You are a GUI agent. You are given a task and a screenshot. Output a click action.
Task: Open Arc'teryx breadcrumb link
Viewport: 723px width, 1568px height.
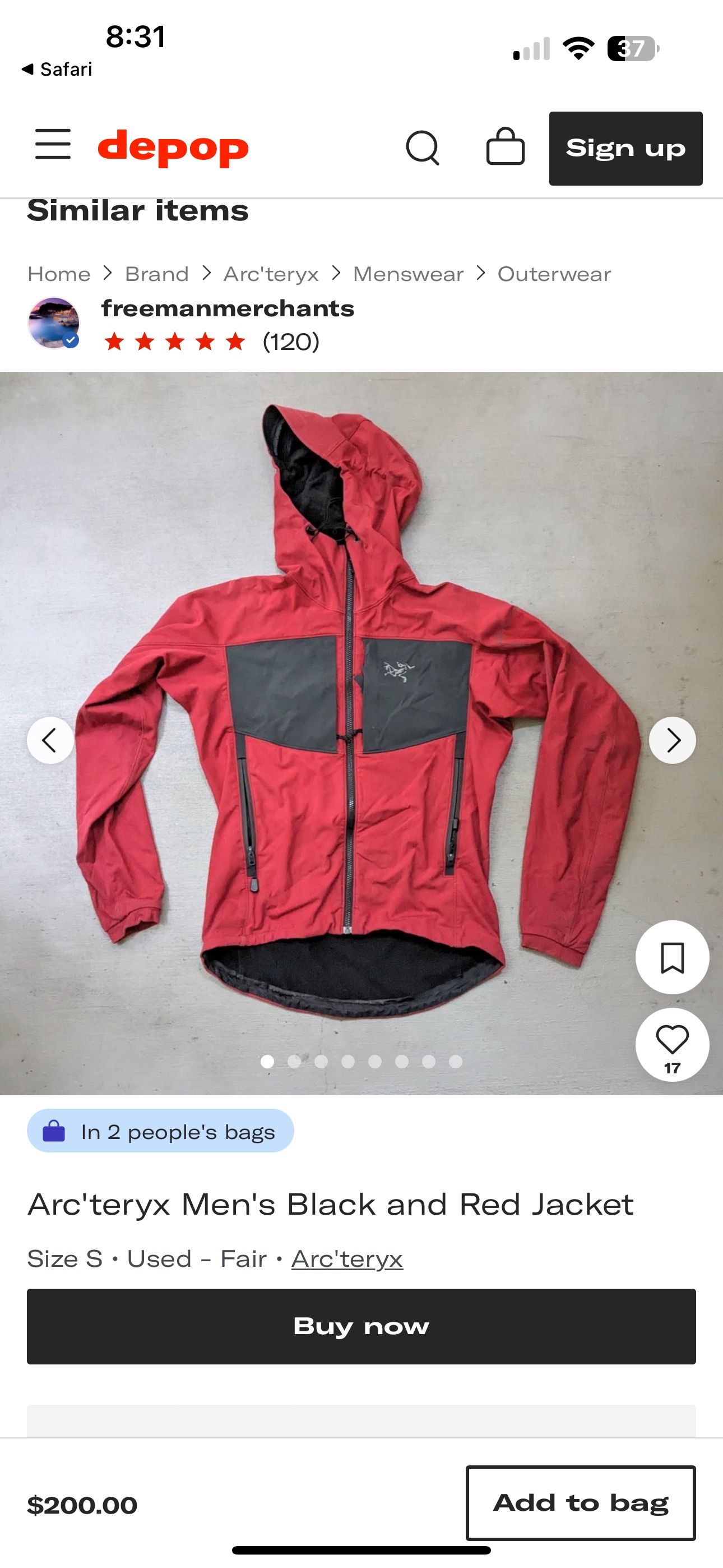point(271,274)
